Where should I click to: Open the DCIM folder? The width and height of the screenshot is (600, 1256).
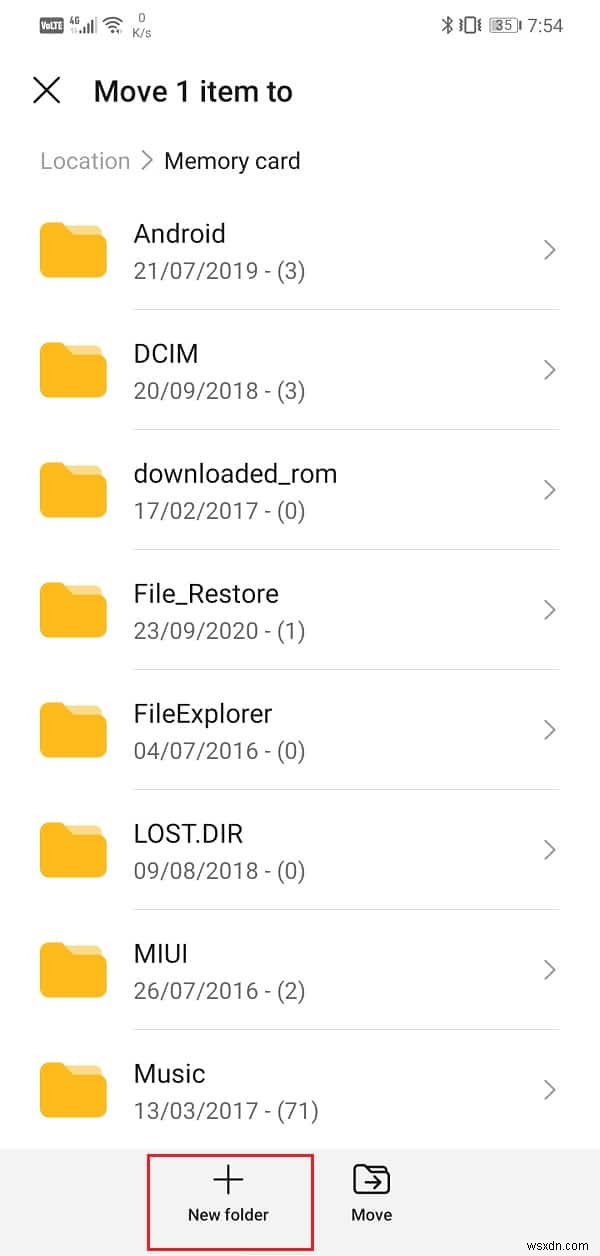300,370
